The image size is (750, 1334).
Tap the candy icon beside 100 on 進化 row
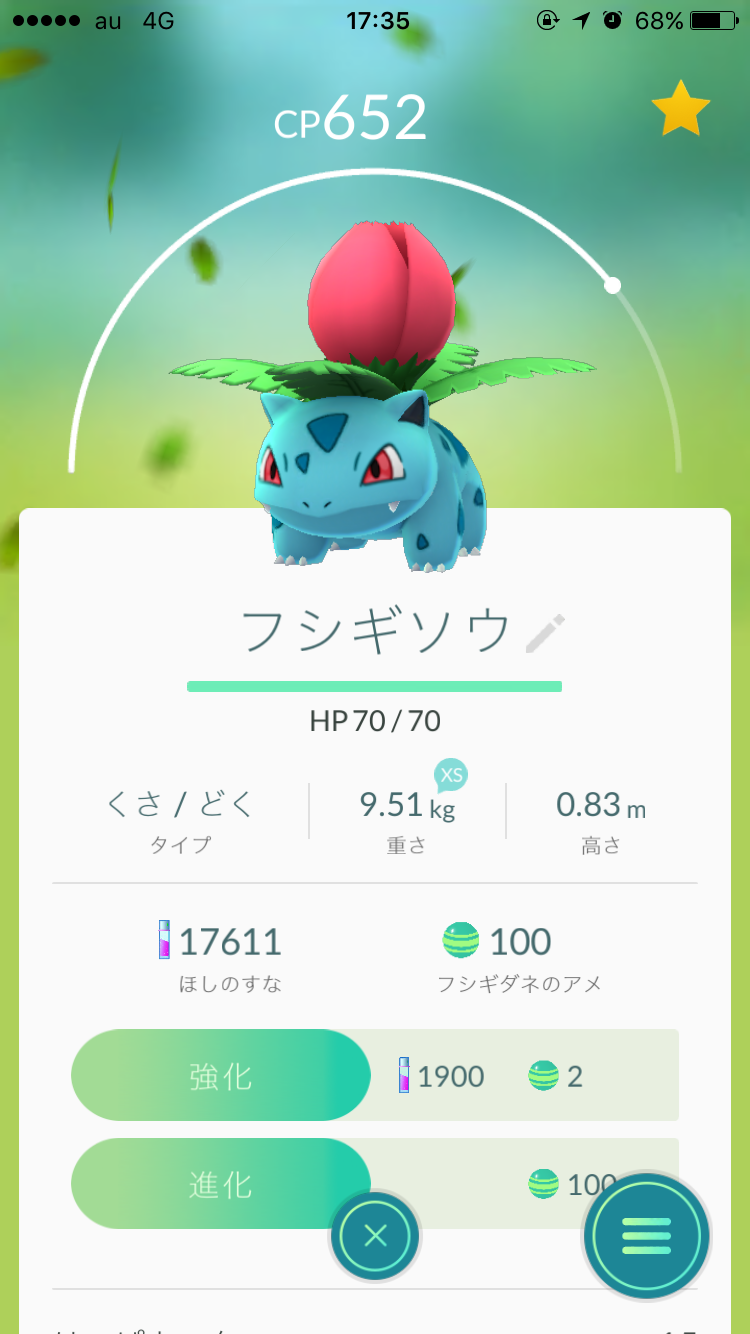point(541,1185)
